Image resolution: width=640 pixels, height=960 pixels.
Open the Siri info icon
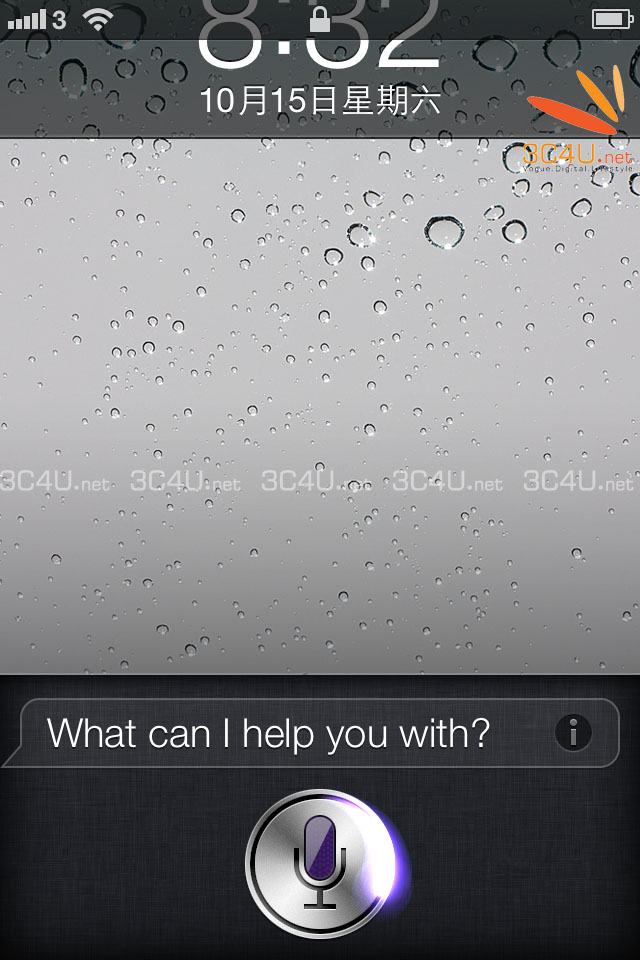click(573, 733)
